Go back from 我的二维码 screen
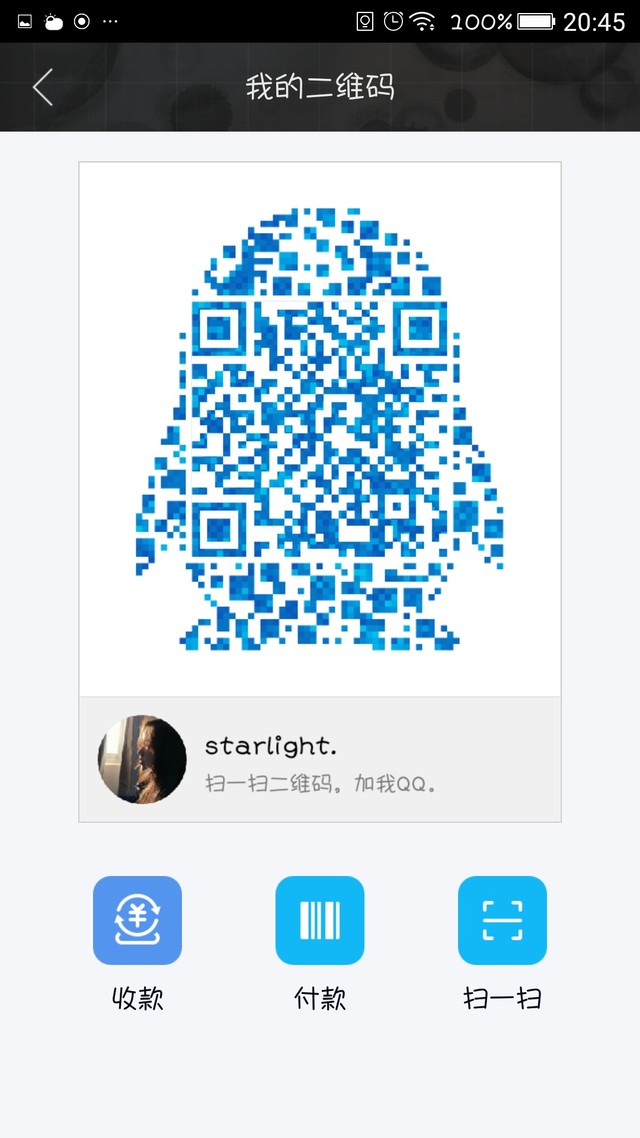The height and width of the screenshot is (1138, 640). click(x=42, y=87)
